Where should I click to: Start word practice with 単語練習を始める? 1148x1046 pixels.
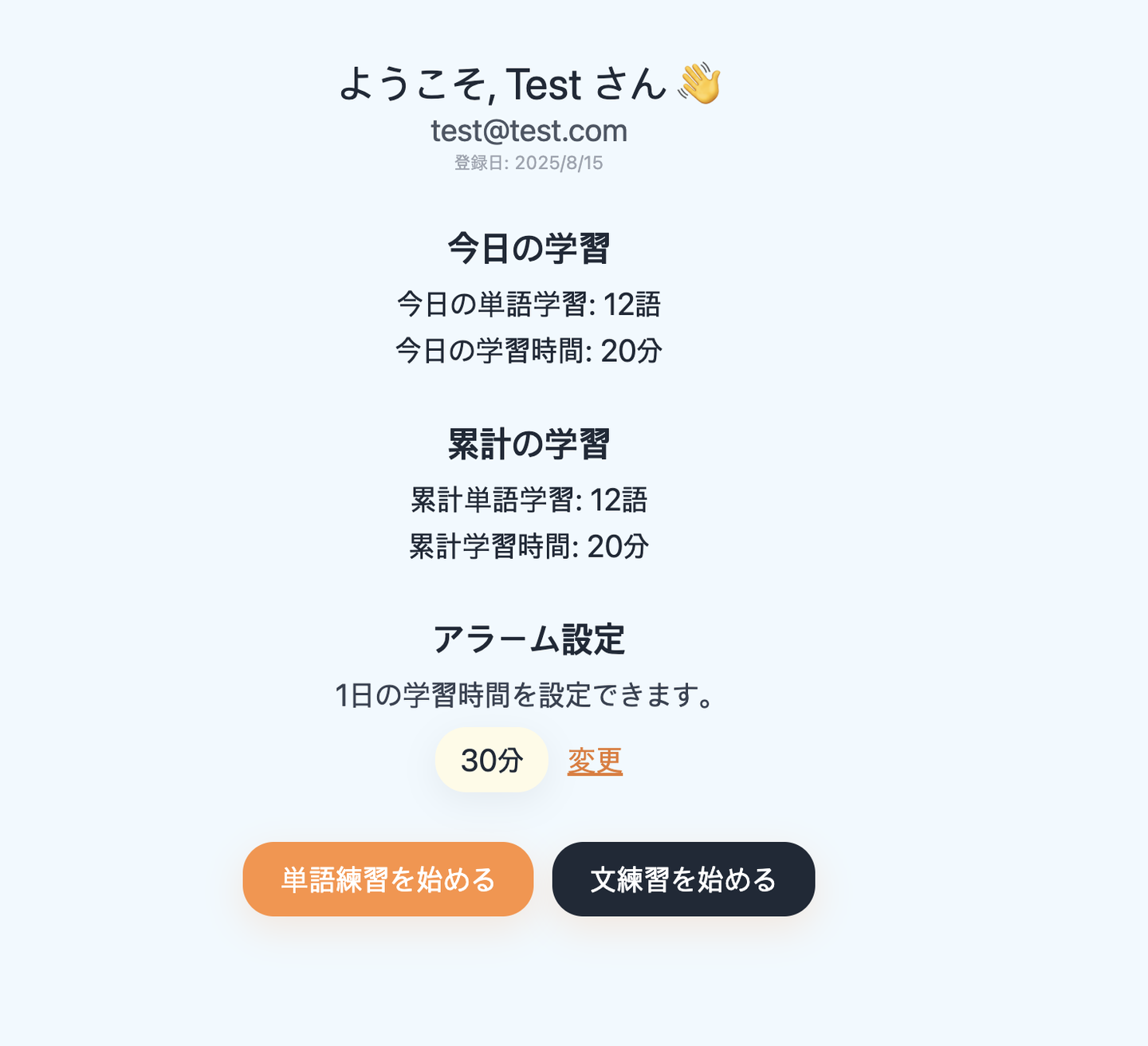(388, 879)
